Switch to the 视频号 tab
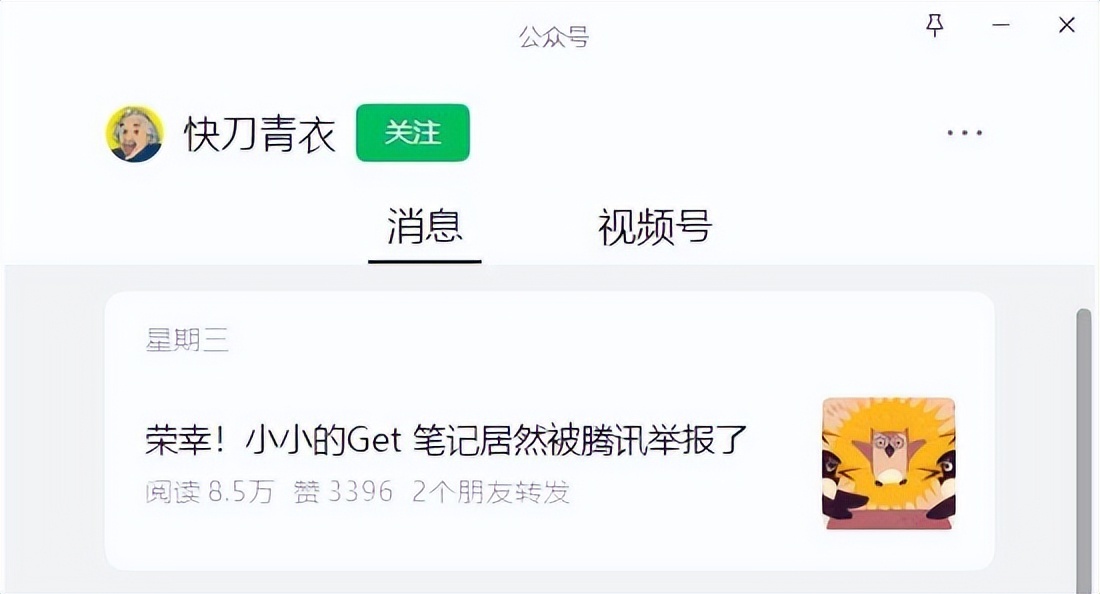This screenshot has height=594, width=1100. pos(654,228)
